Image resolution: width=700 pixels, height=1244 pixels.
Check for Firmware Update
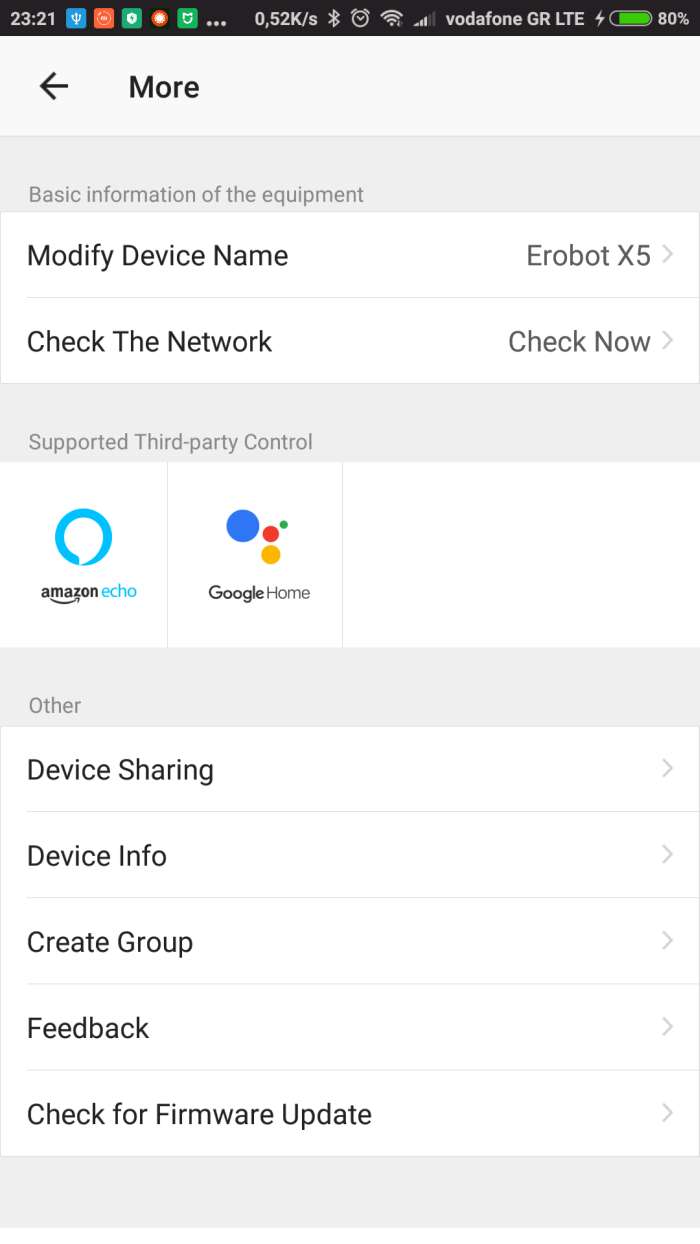click(350, 1114)
